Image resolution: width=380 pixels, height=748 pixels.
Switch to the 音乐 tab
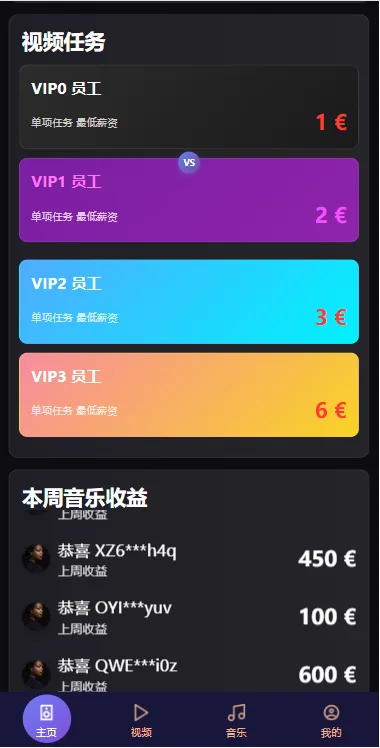click(x=236, y=720)
